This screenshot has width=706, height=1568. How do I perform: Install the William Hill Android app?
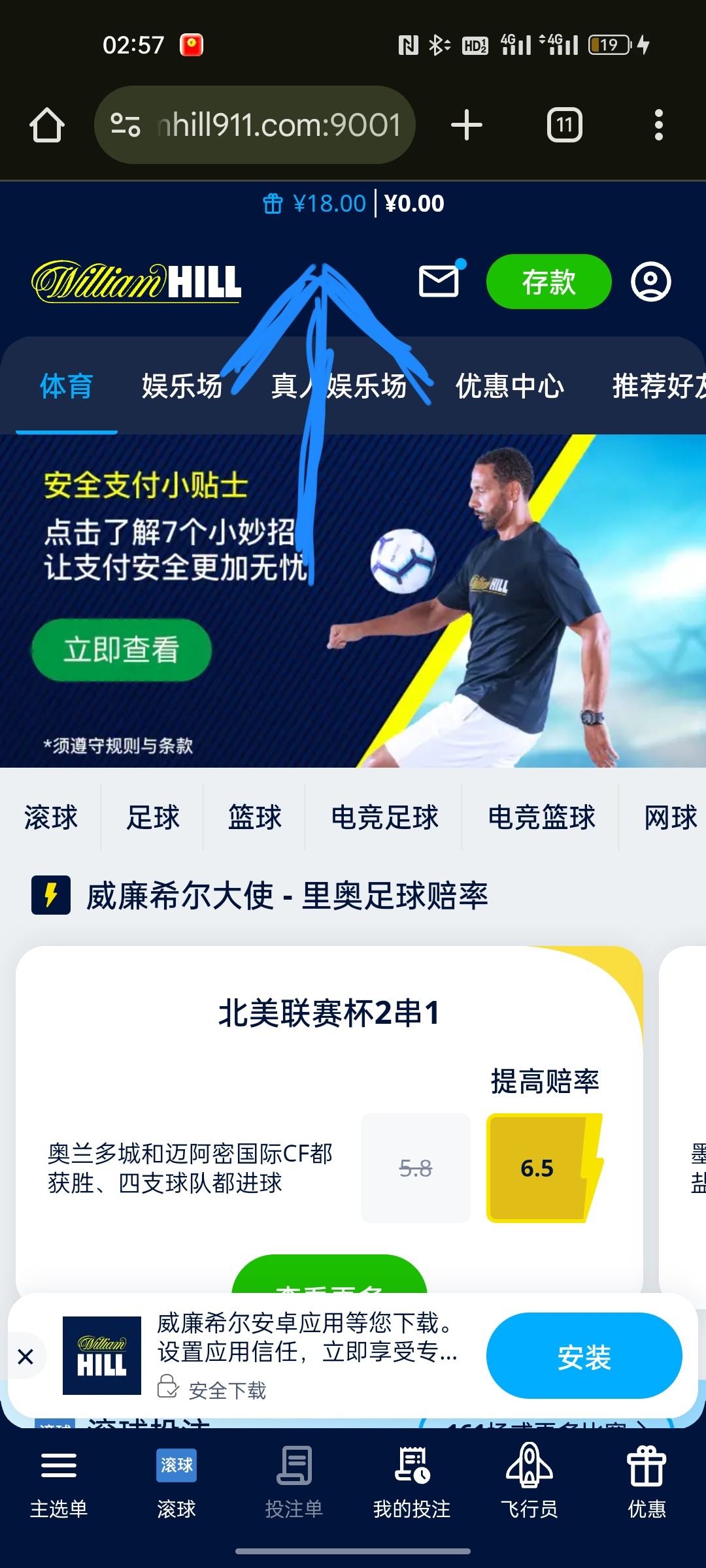coord(584,1357)
